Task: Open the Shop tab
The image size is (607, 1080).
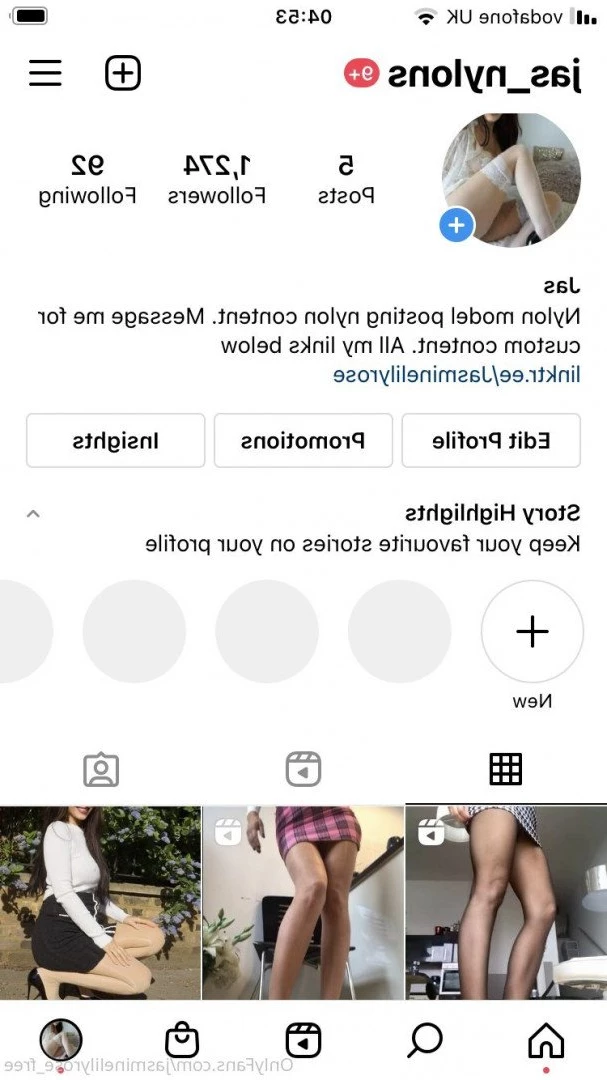Action: (x=182, y=1040)
